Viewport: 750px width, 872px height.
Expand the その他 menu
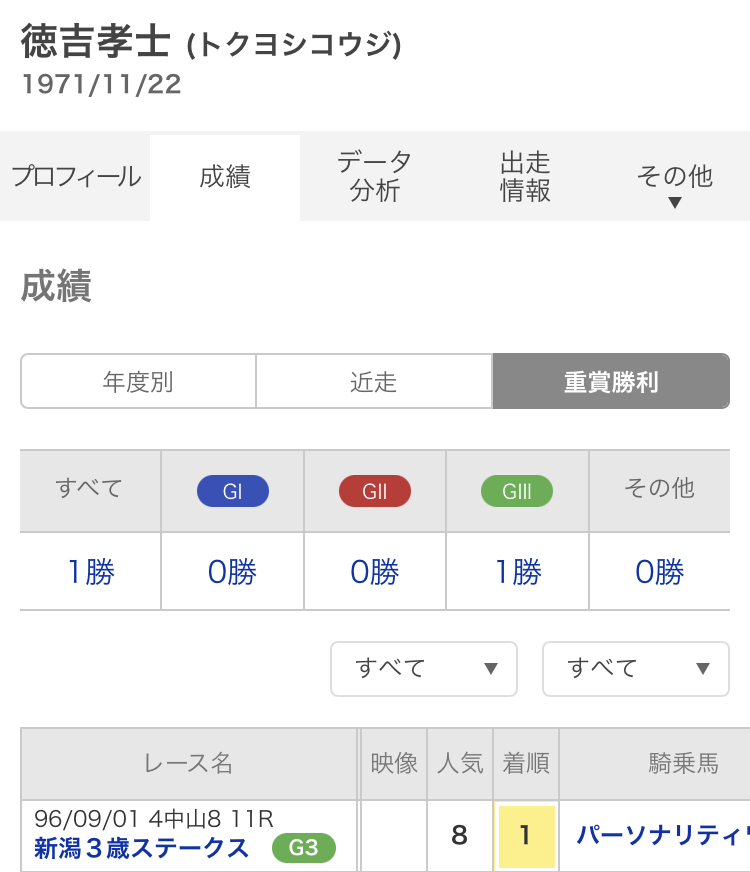click(x=675, y=176)
